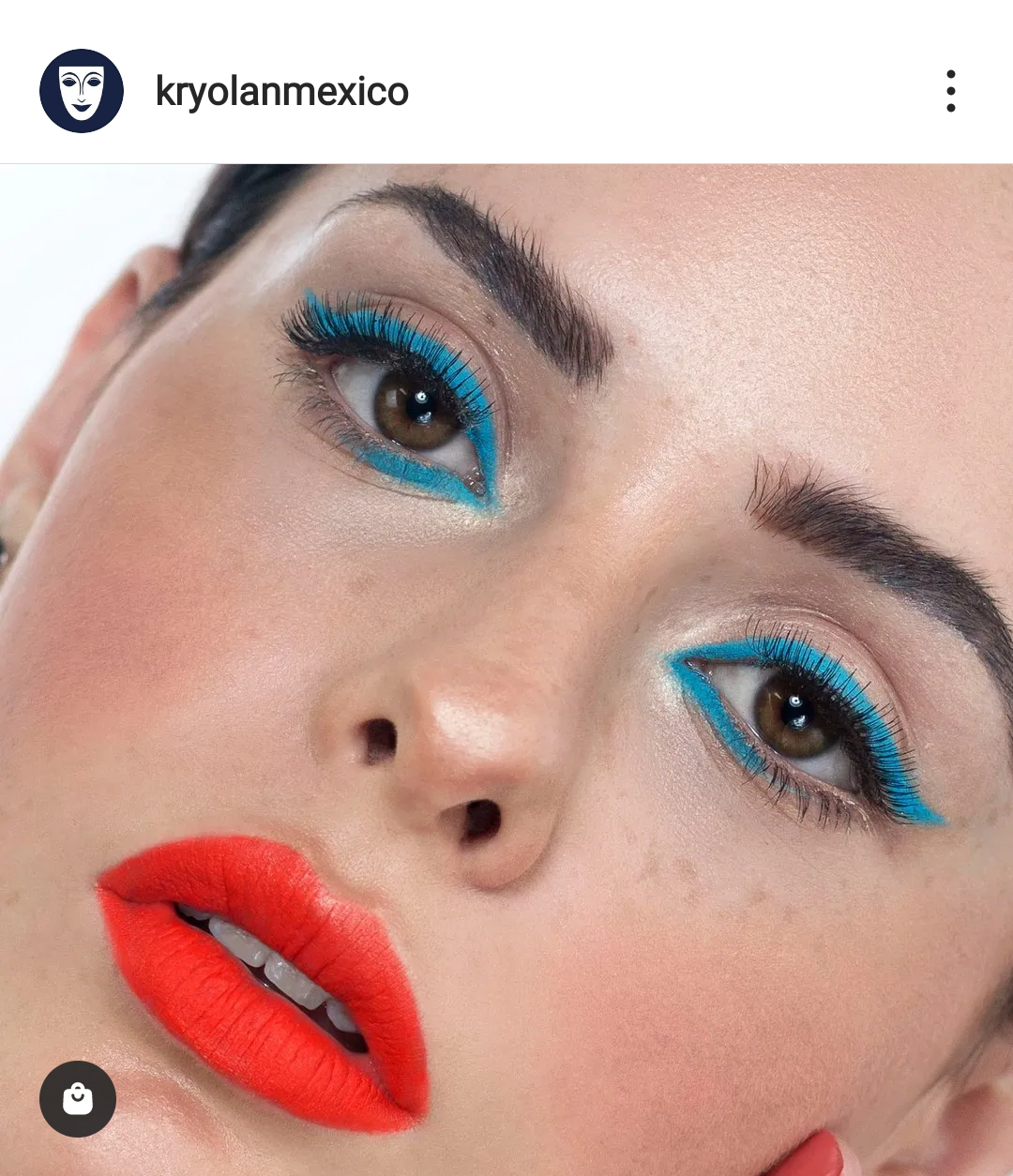This screenshot has height=1176, width=1013.
Task: View tagged products via shopping bag icon
Action: coord(78,1098)
